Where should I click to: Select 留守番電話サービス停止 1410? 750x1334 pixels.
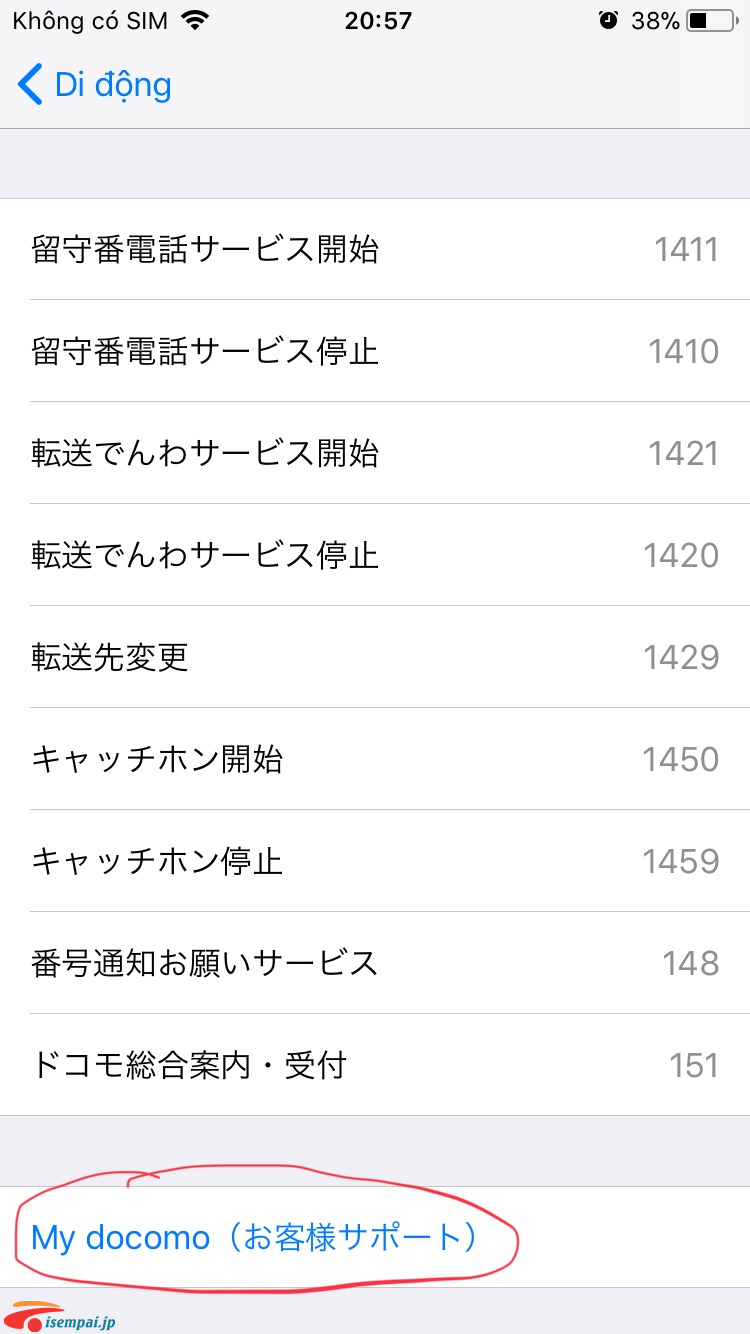click(x=375, y=351)
